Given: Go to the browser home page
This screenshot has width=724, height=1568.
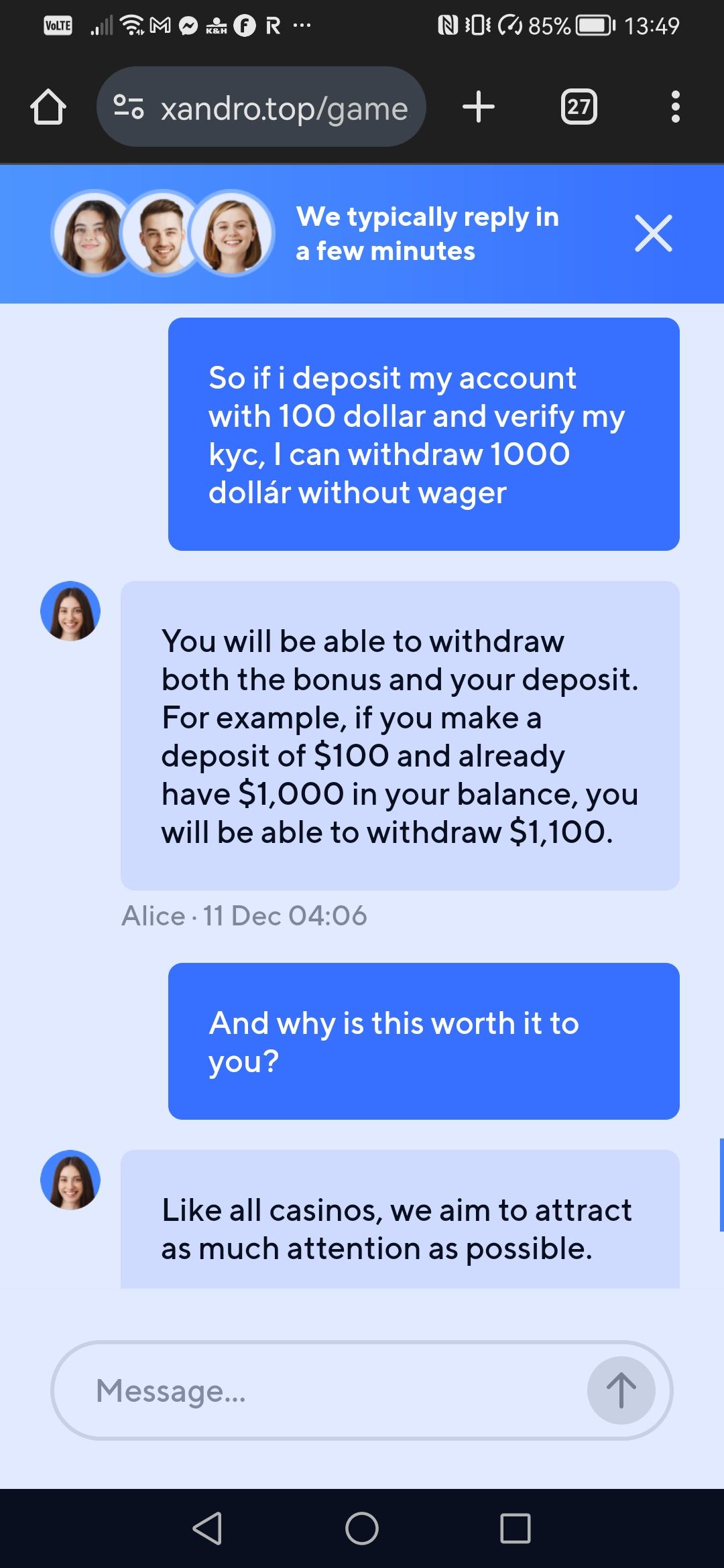Looking at the screenshot, I should click(x=48, y=108).
